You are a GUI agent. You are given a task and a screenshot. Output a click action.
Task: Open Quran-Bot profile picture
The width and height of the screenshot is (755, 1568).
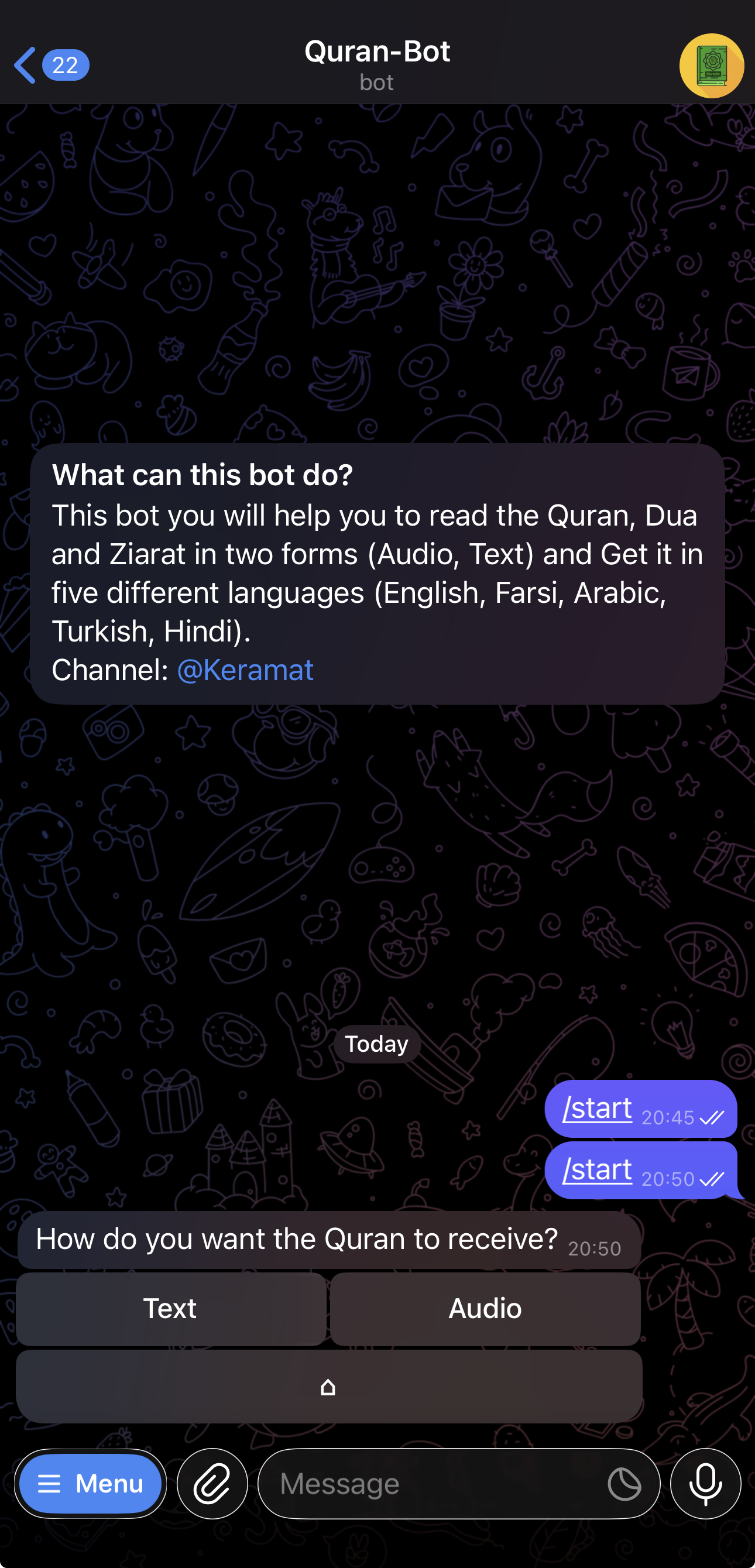(x=711, y=66)
